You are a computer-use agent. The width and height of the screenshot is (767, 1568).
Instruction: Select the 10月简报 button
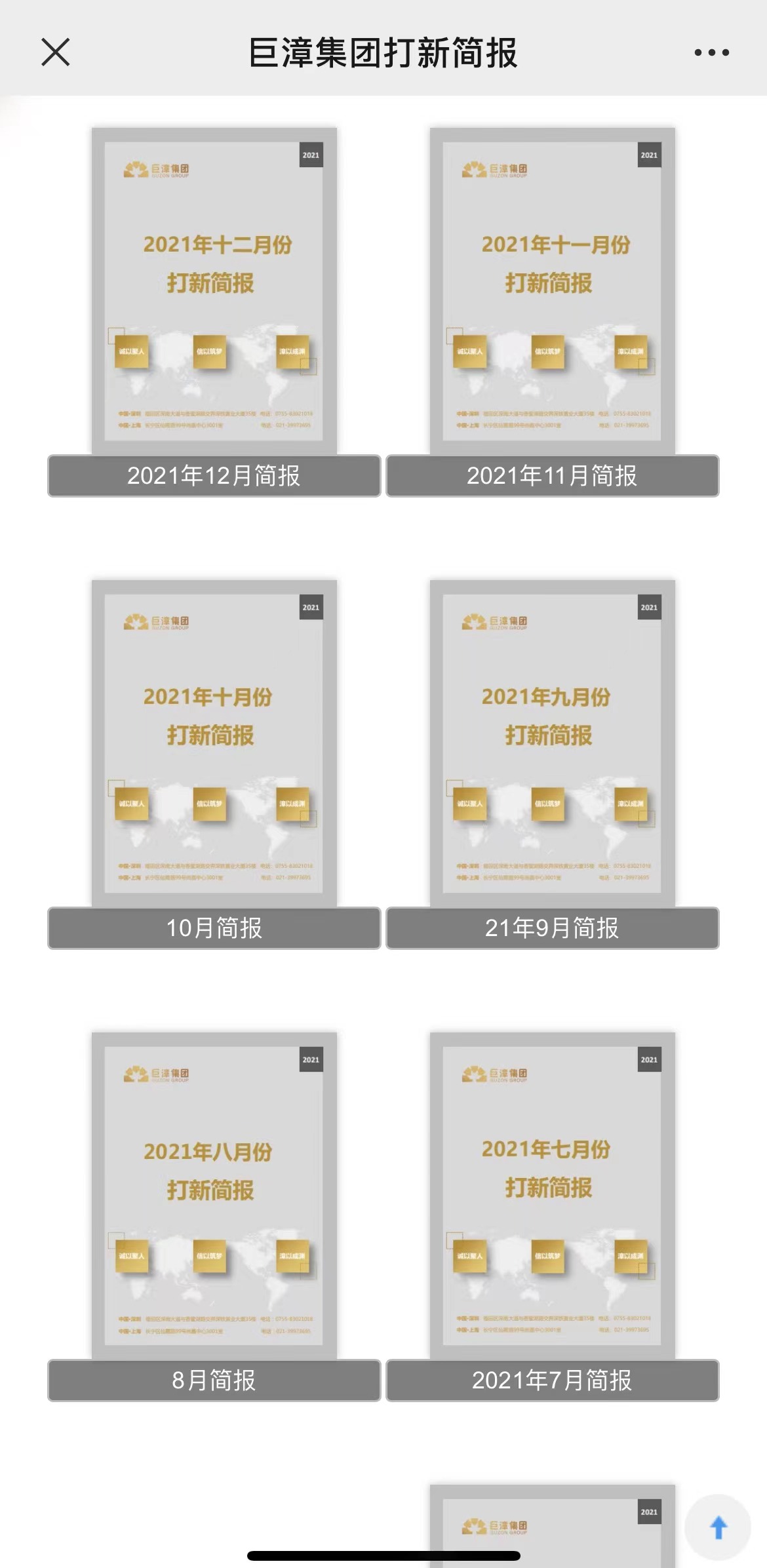(214, 928)
